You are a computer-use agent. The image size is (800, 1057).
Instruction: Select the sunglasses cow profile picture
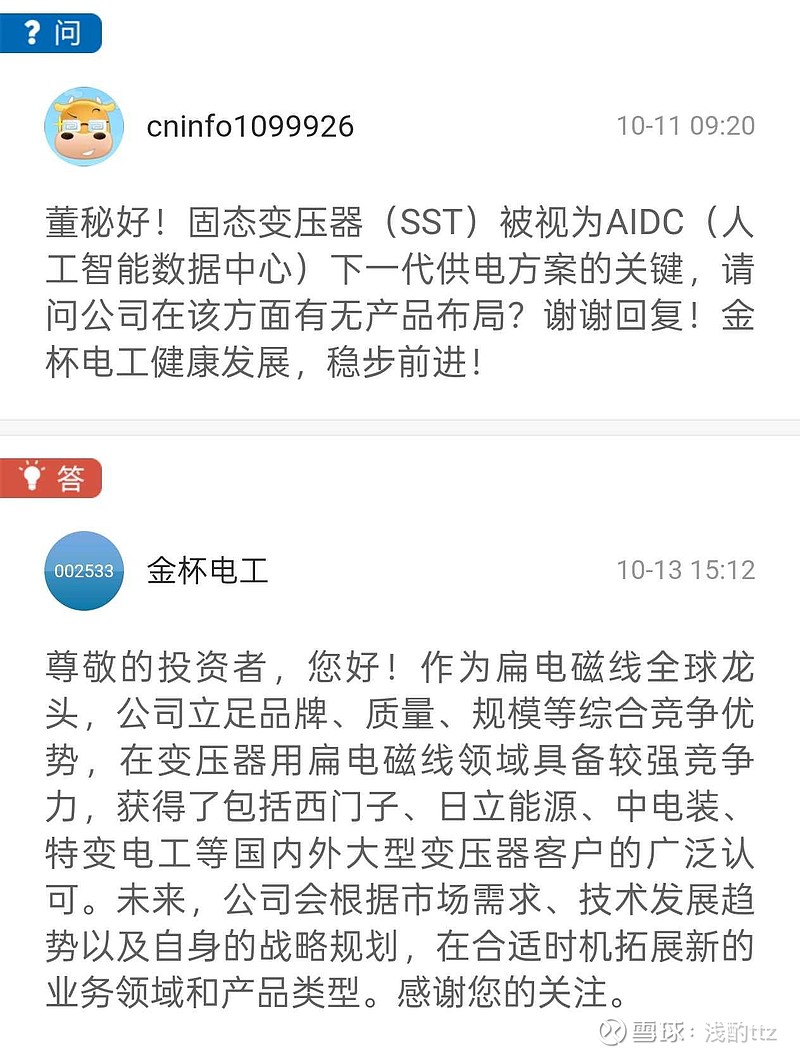pos(84,126)
